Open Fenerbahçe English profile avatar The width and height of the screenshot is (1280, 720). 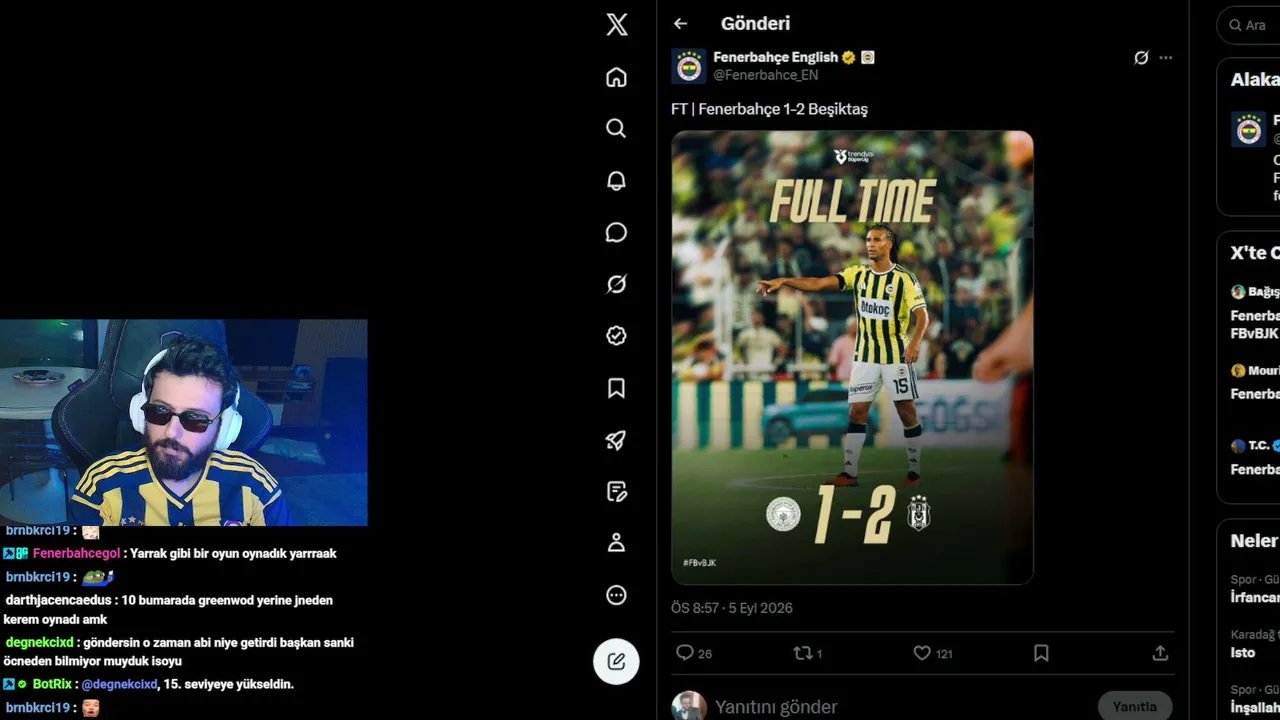click(689, 66)
